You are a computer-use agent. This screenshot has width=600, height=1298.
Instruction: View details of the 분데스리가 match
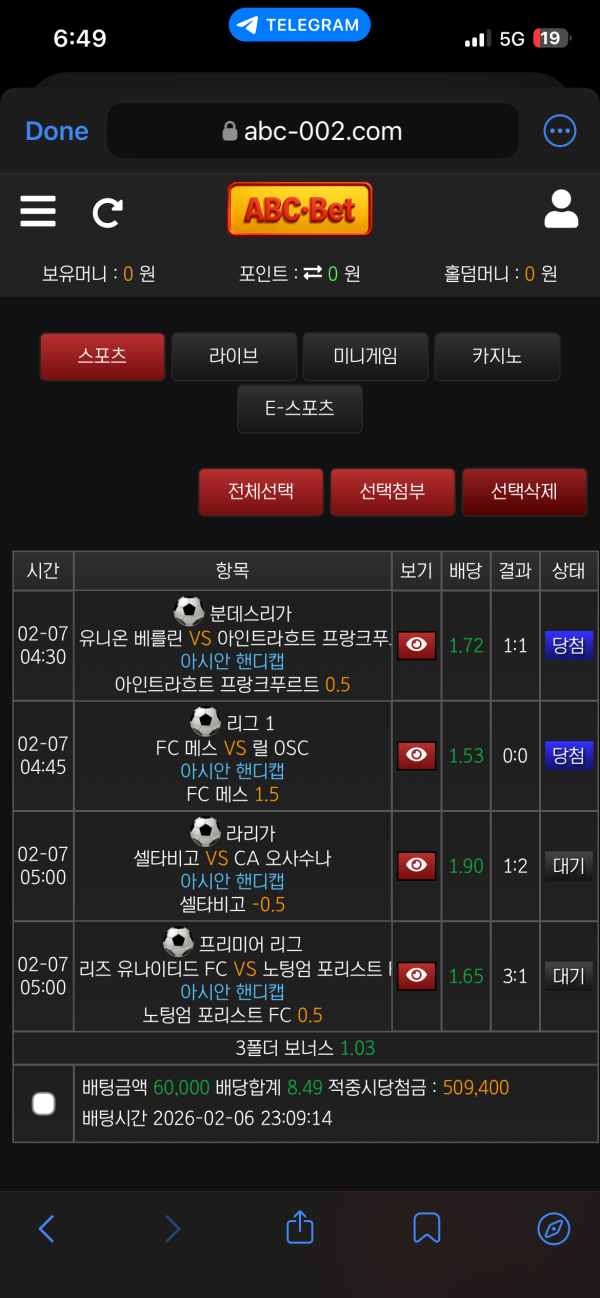416,645
